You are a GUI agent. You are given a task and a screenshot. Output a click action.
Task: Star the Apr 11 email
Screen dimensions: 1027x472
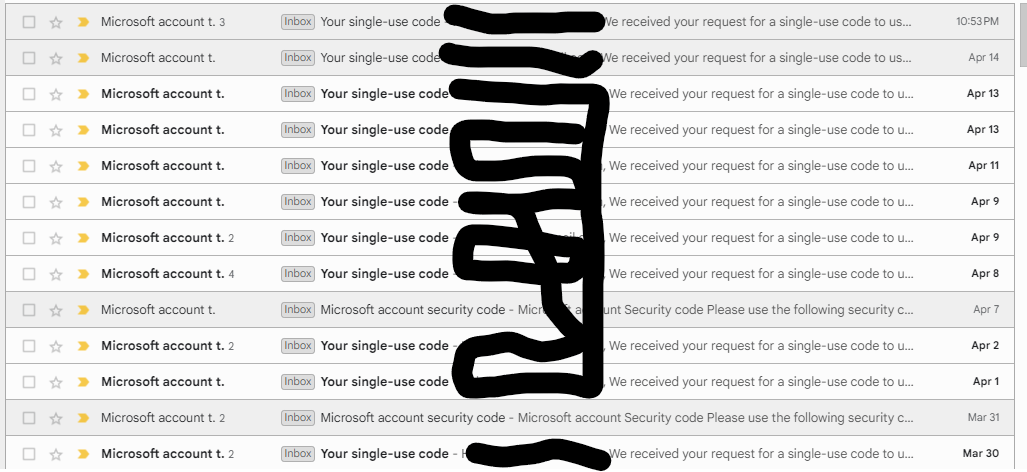56,166
